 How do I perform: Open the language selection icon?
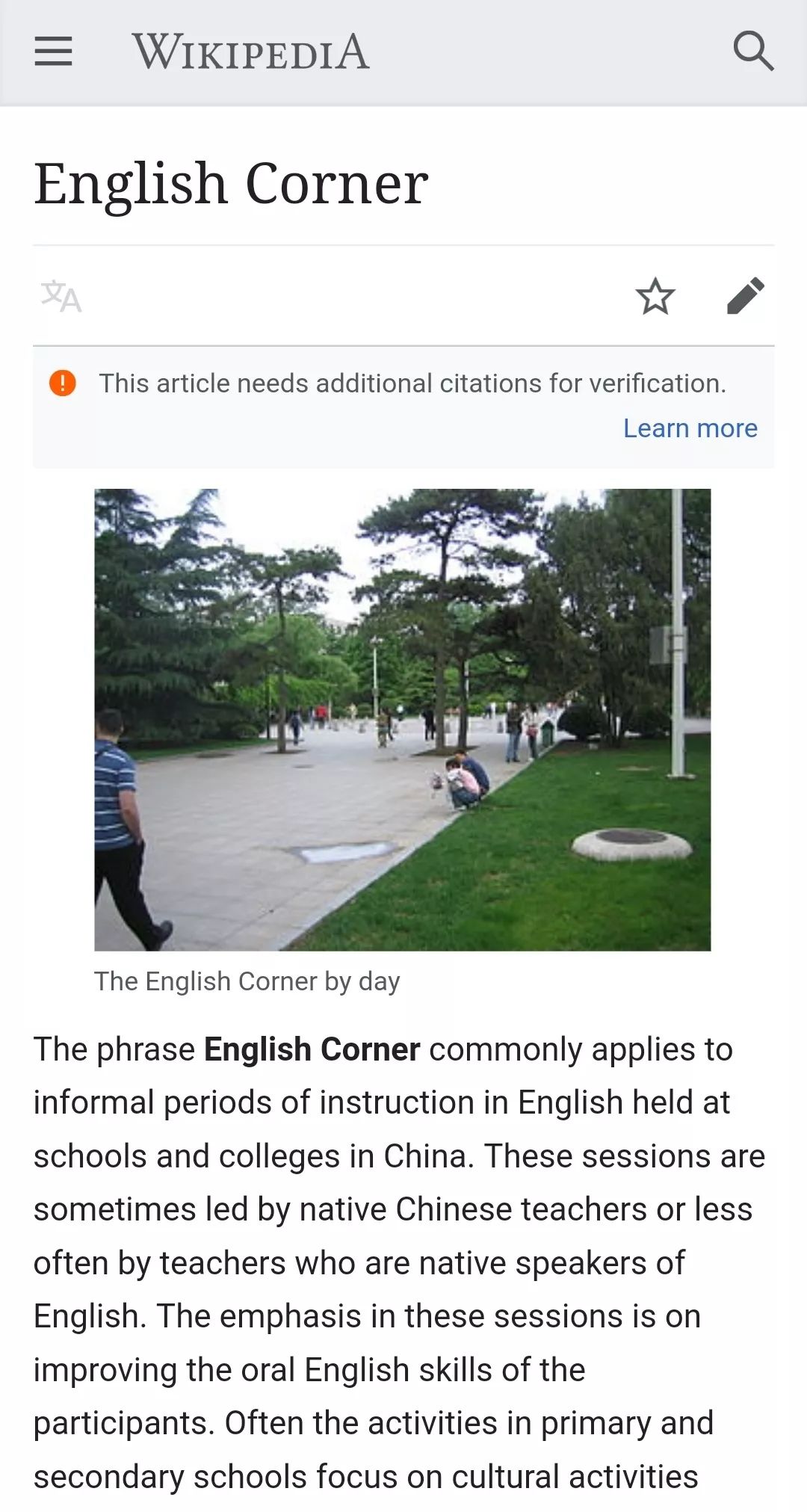click(x=61, y=296)
